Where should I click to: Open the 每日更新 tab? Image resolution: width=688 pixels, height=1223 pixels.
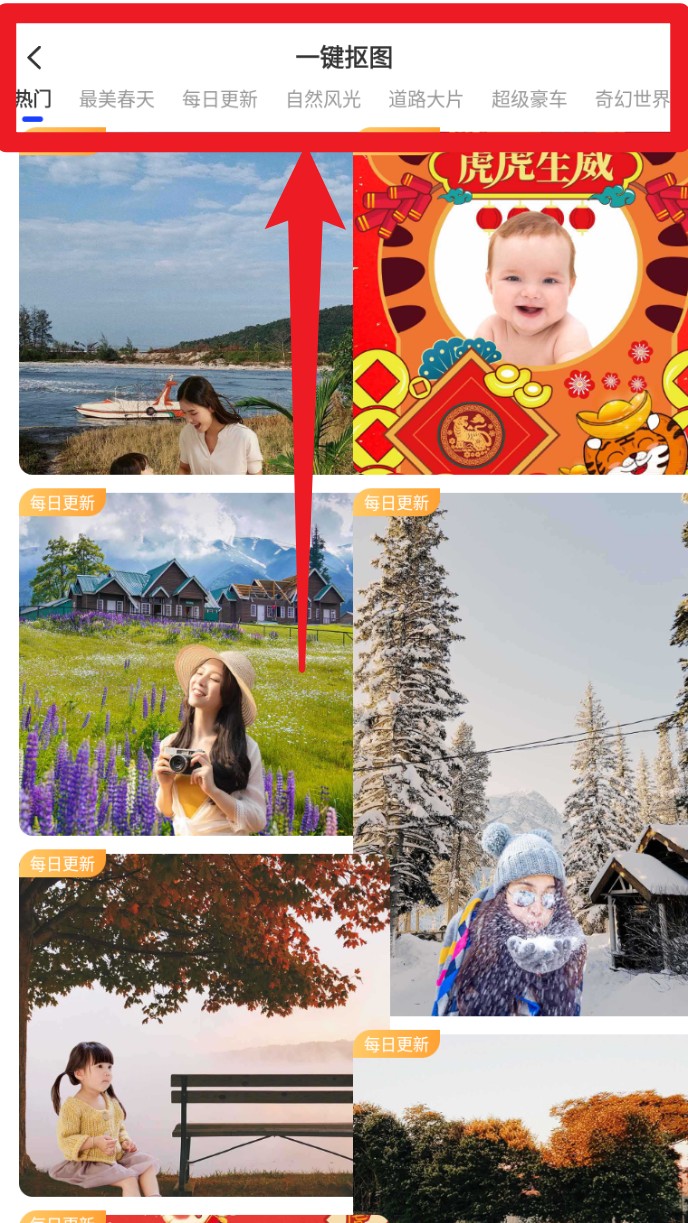pos(220,99)
